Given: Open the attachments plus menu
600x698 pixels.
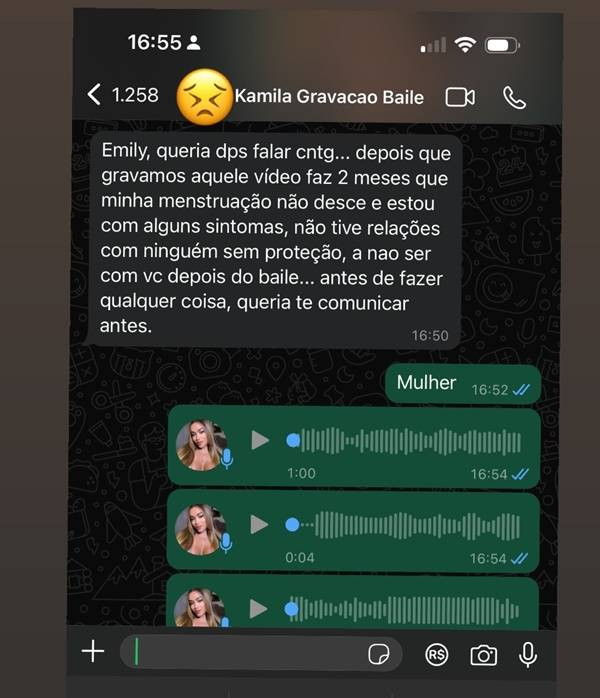Looking at the screenshot, I should (x=93, y=652).
